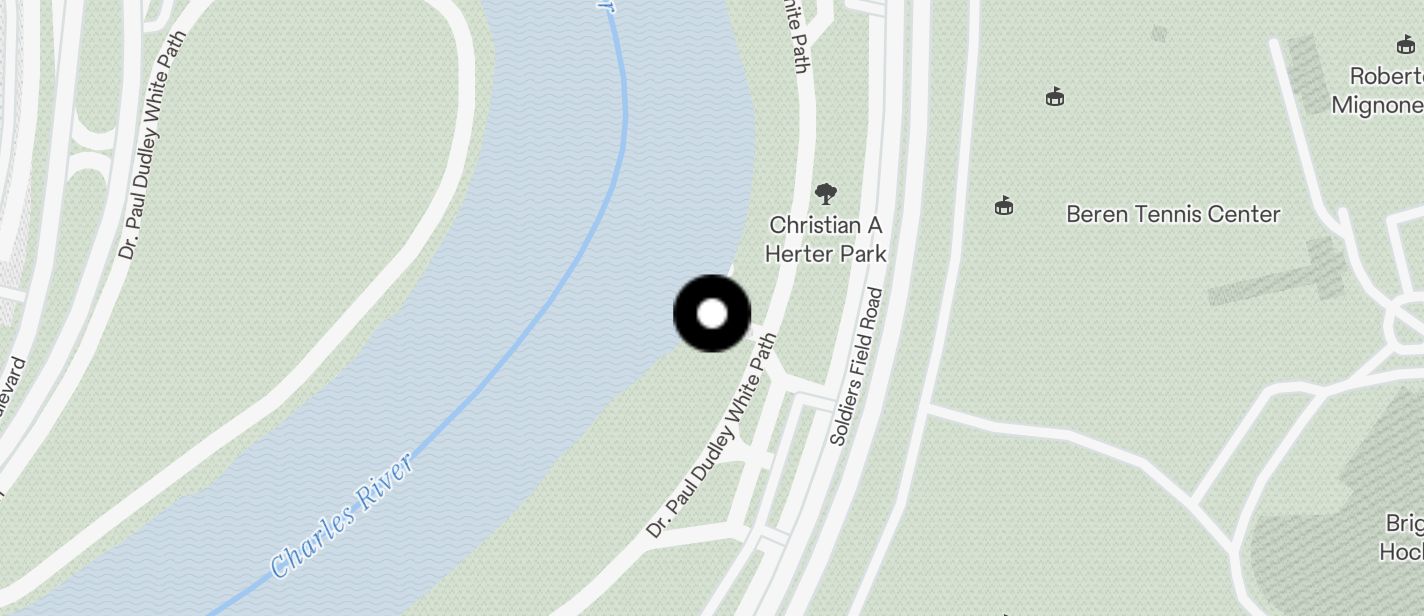Screen dimensions: 1424x616
Task: Select the Beren Tennis Center place marker
Action: pyautogui.click(x=1005, y=206)
